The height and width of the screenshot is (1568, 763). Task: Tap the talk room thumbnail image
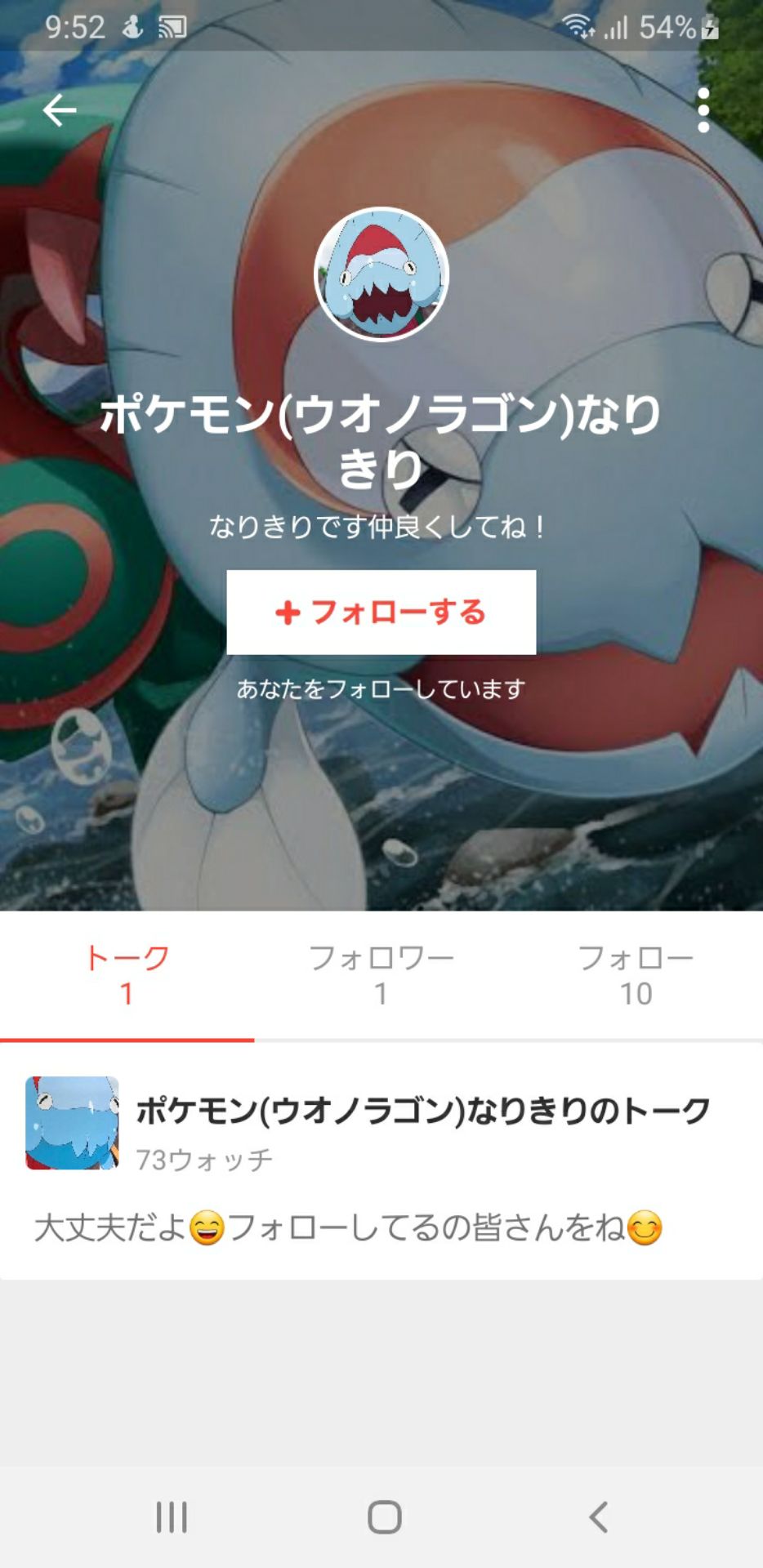pos(72,1125)
